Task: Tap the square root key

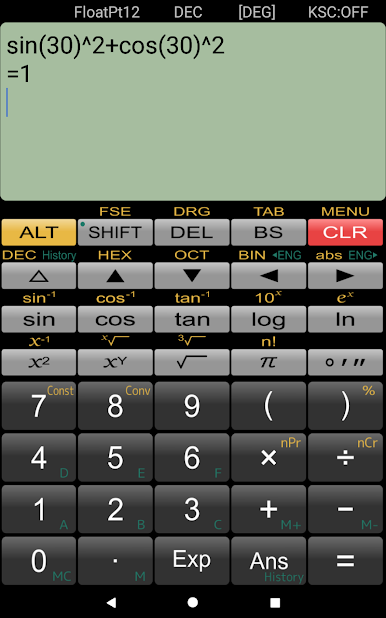Action: click(192, 362)
